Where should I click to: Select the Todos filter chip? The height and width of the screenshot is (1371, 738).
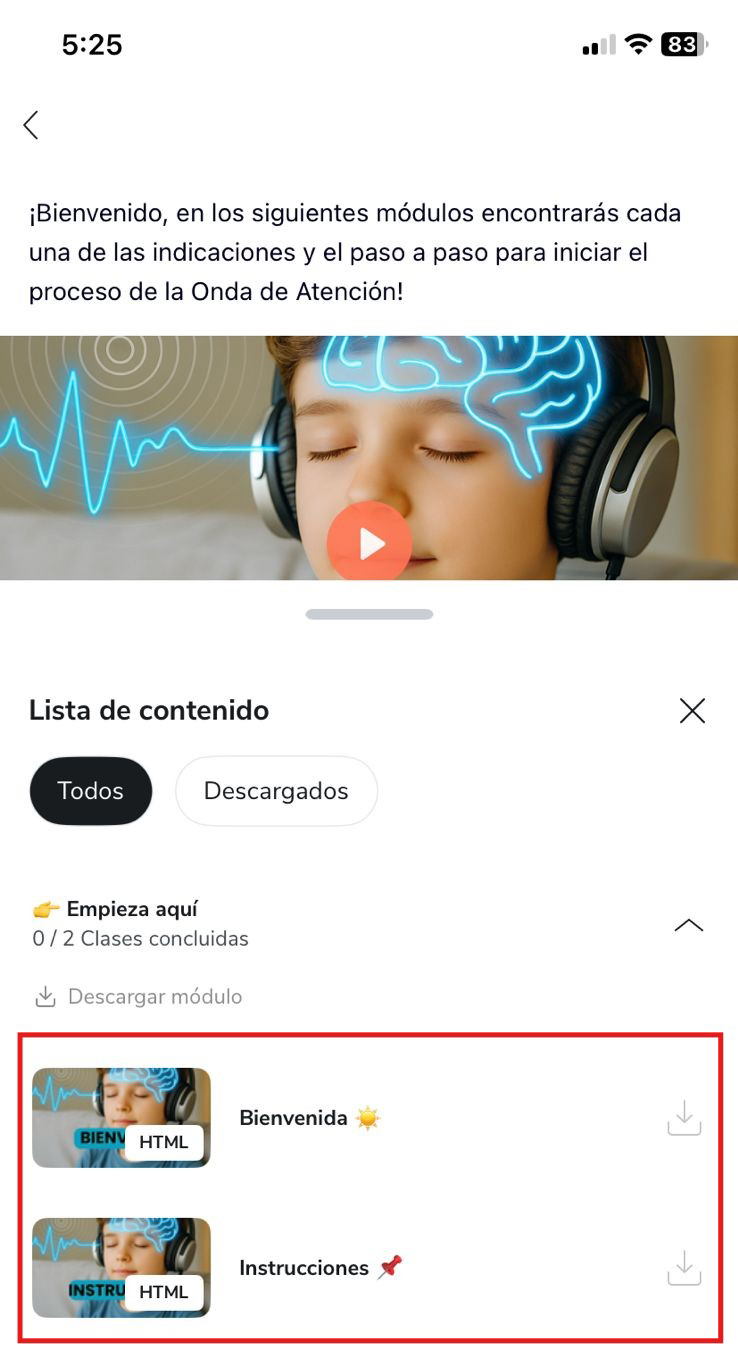(x=91, y=791)
